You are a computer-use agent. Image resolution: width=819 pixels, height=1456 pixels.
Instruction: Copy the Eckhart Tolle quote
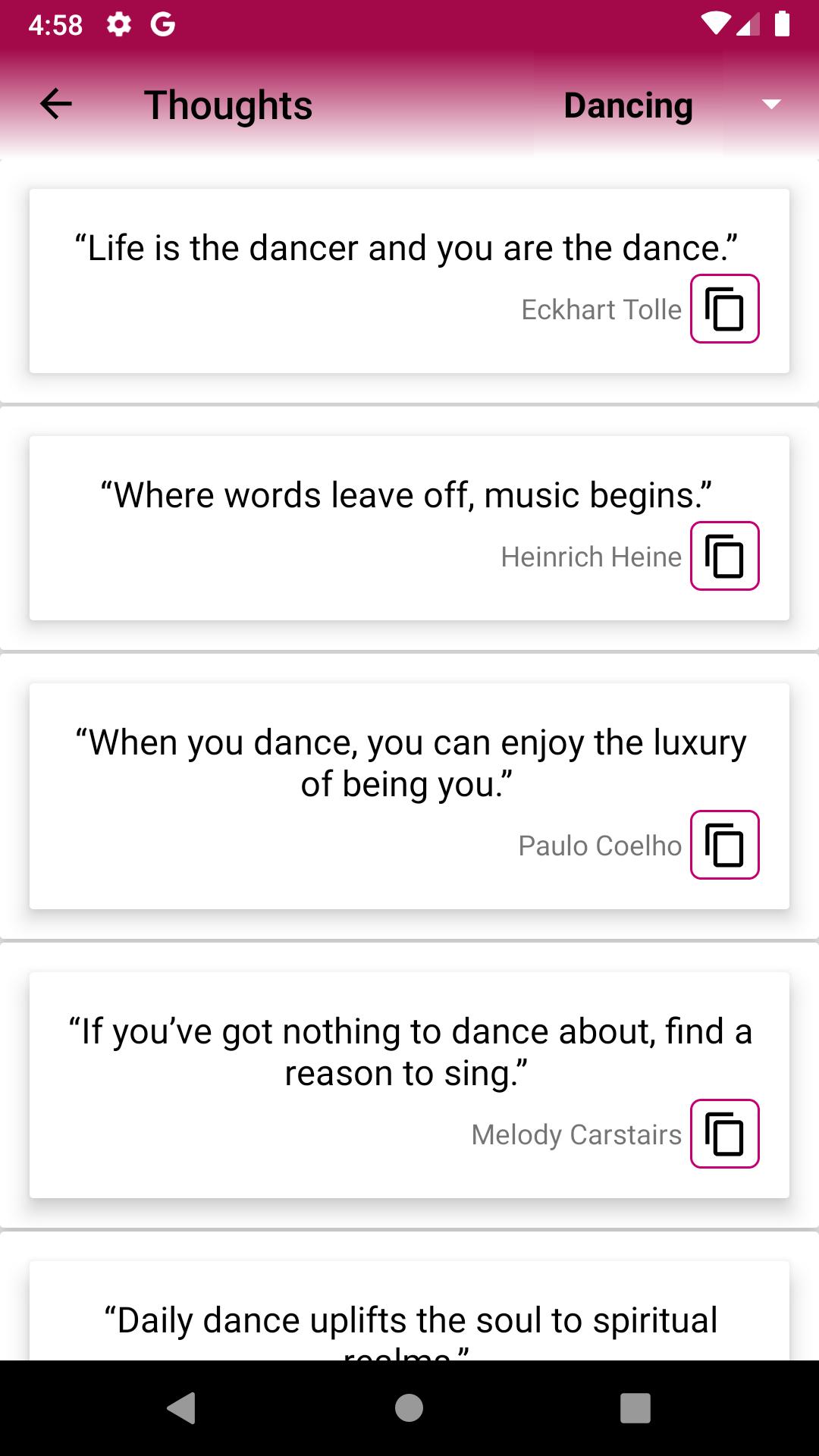click(724, 309)
